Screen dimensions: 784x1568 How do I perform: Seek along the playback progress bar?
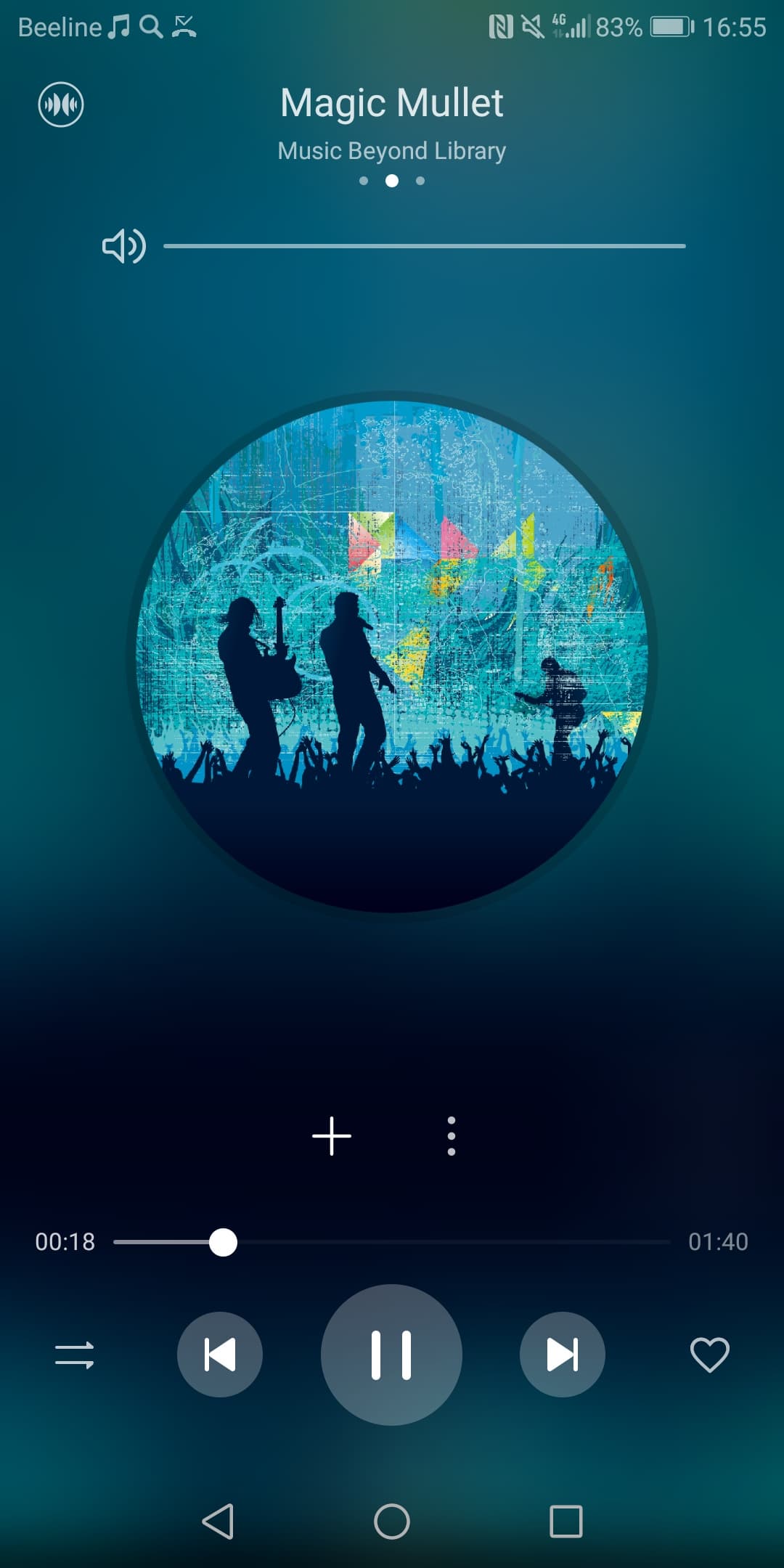pyautogui.click(x=392, y=1242)
